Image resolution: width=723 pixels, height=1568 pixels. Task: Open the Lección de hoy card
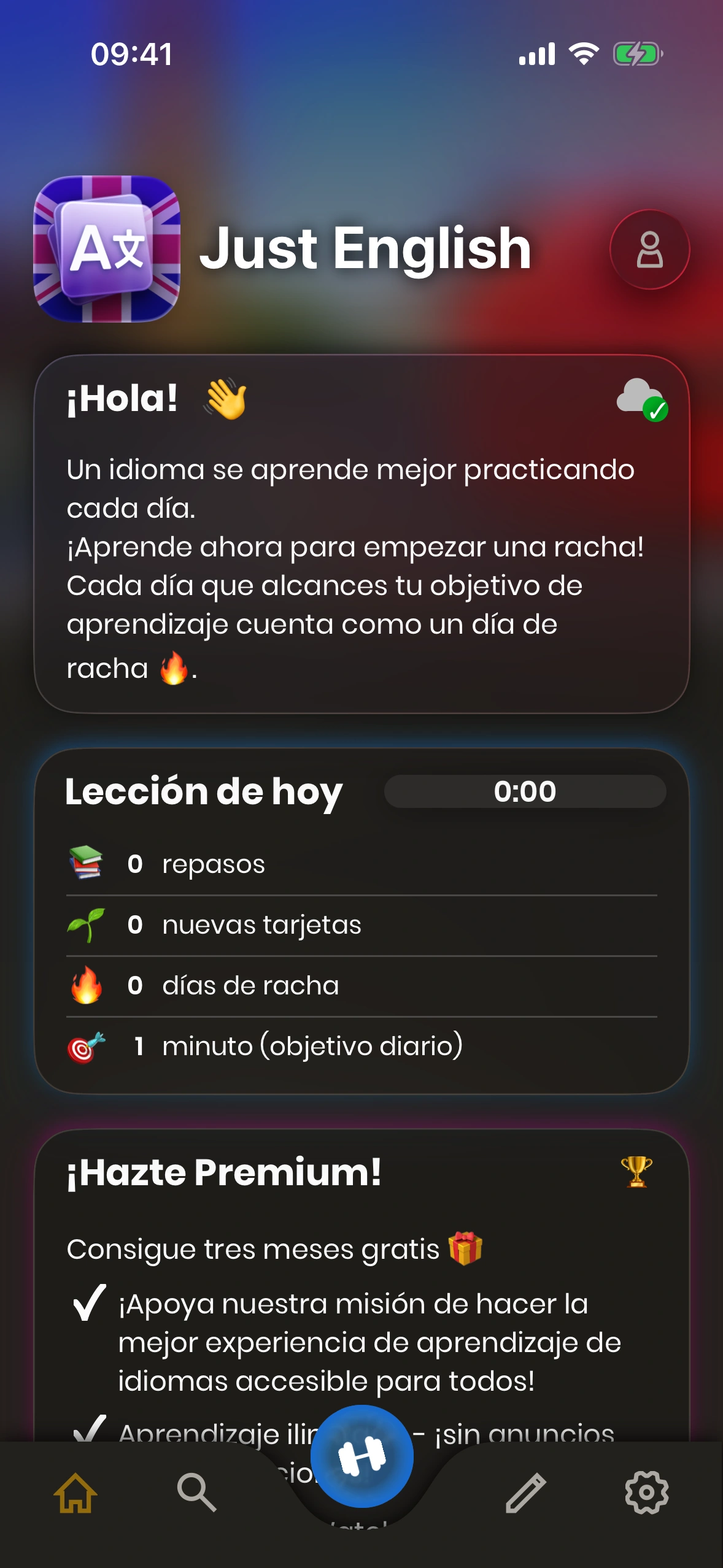tap(361, 920)
